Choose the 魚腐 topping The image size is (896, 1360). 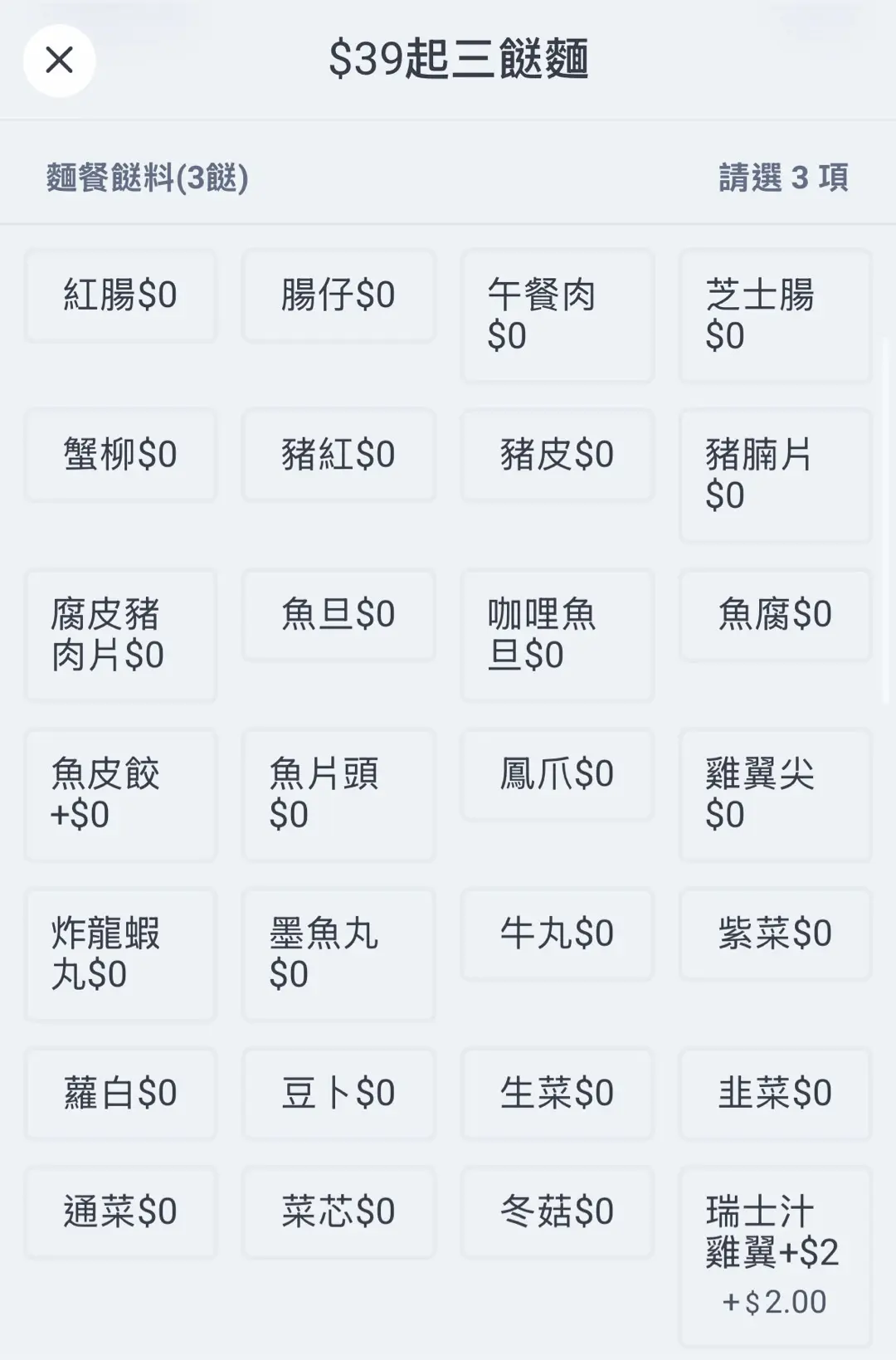pyautogui.click(x=775, y=615)
